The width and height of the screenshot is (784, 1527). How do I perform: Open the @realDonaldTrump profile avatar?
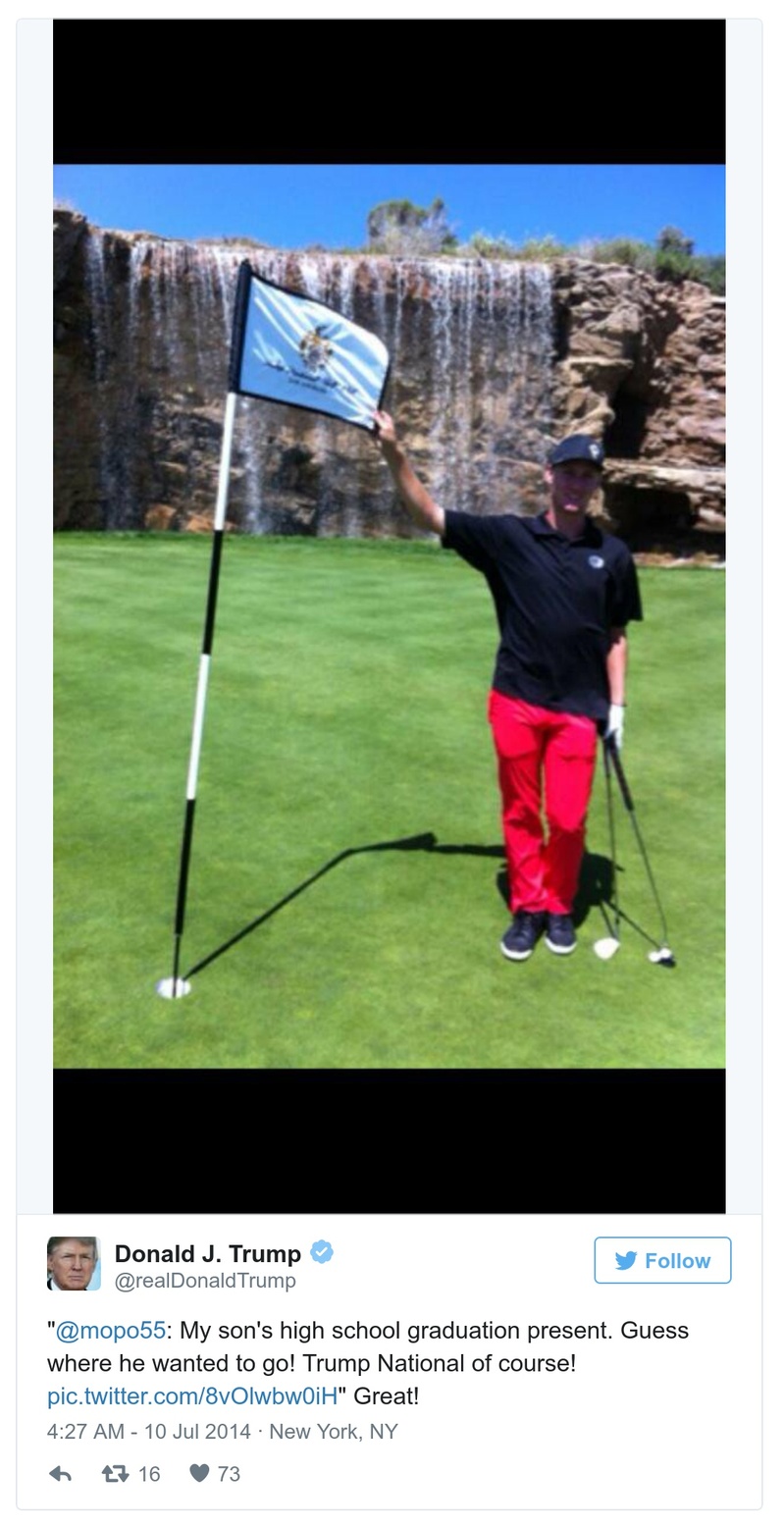pos(74,1263)
